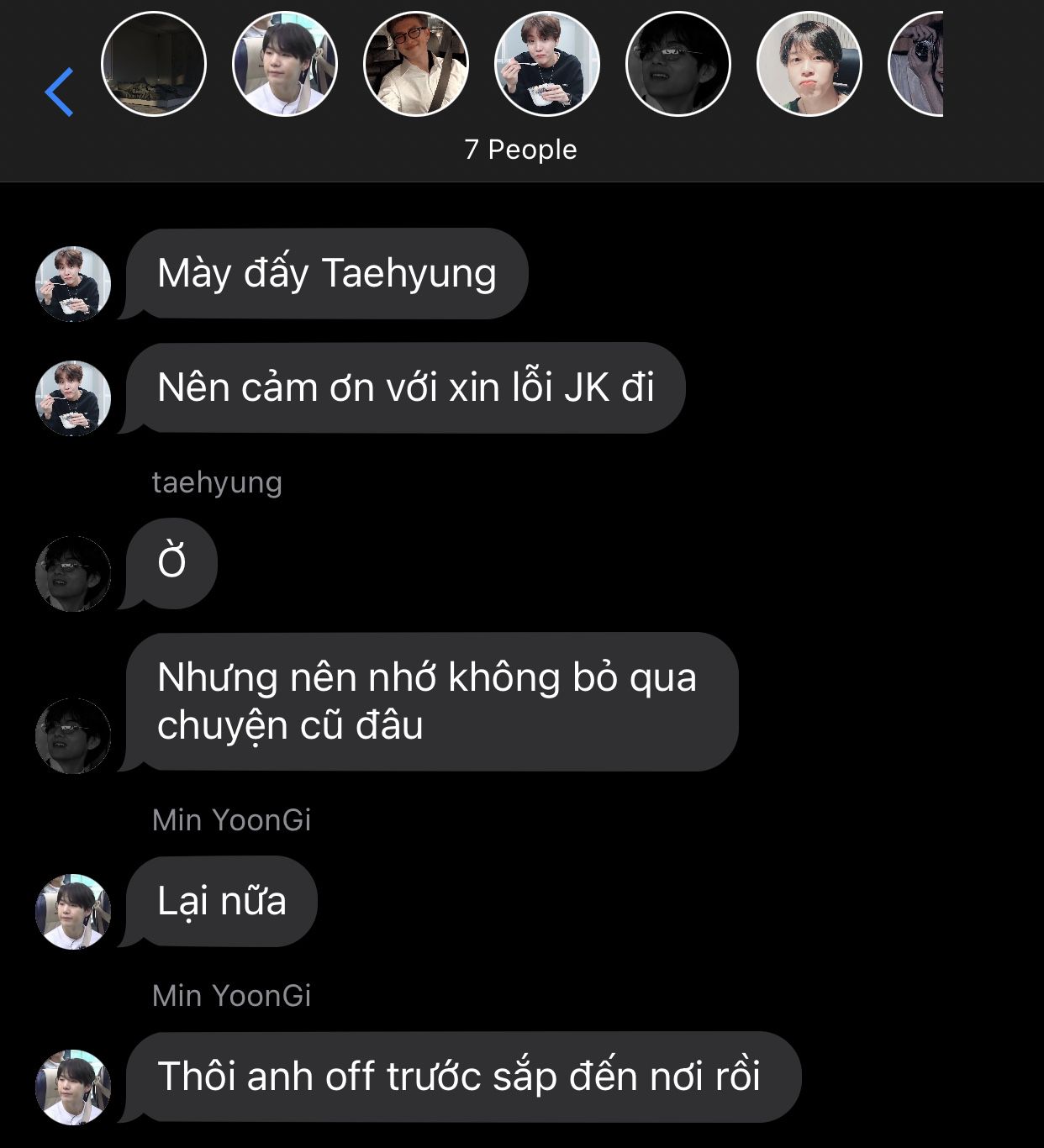Open taehyung's avatar next to "Ờ"

pos(73,573)
